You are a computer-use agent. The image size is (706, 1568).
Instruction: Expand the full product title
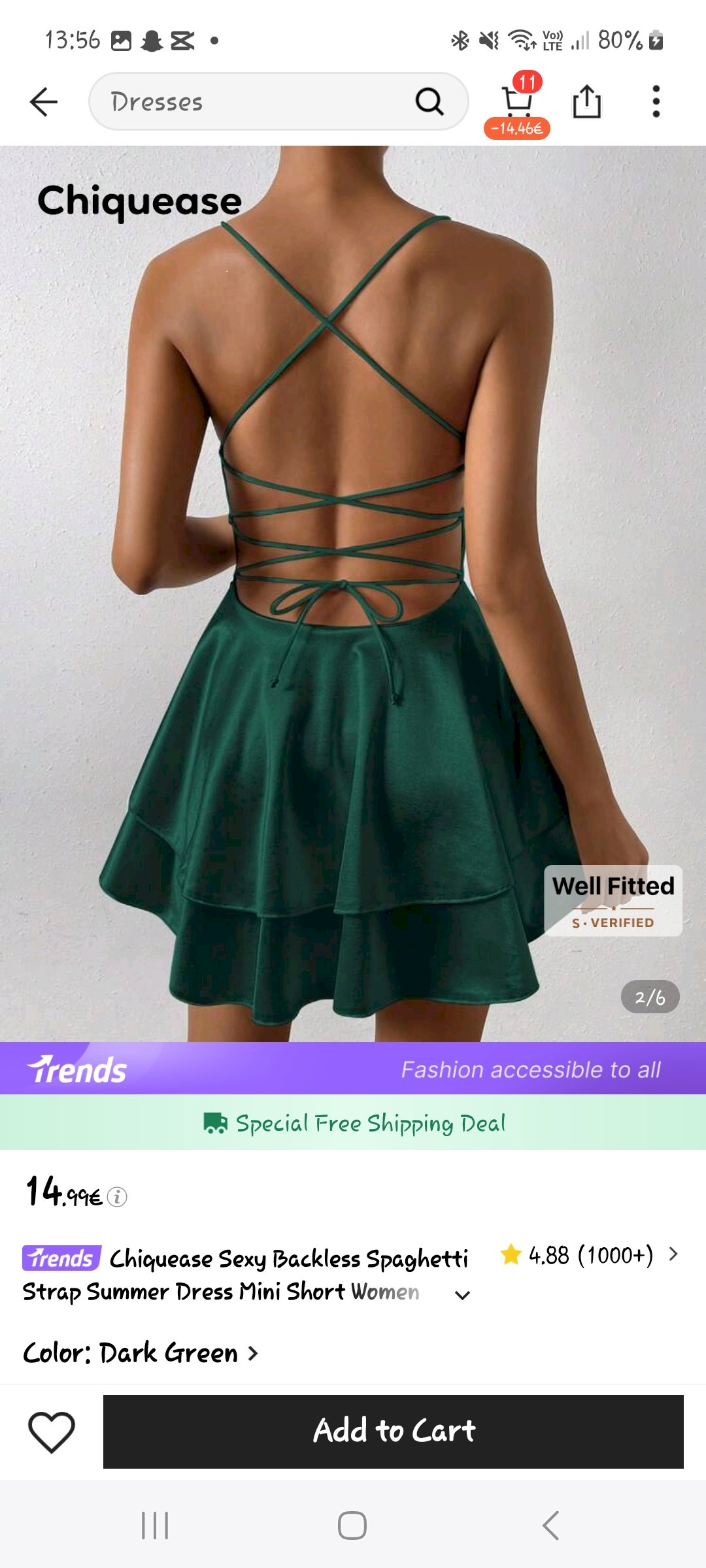[x=462, y=1295]
